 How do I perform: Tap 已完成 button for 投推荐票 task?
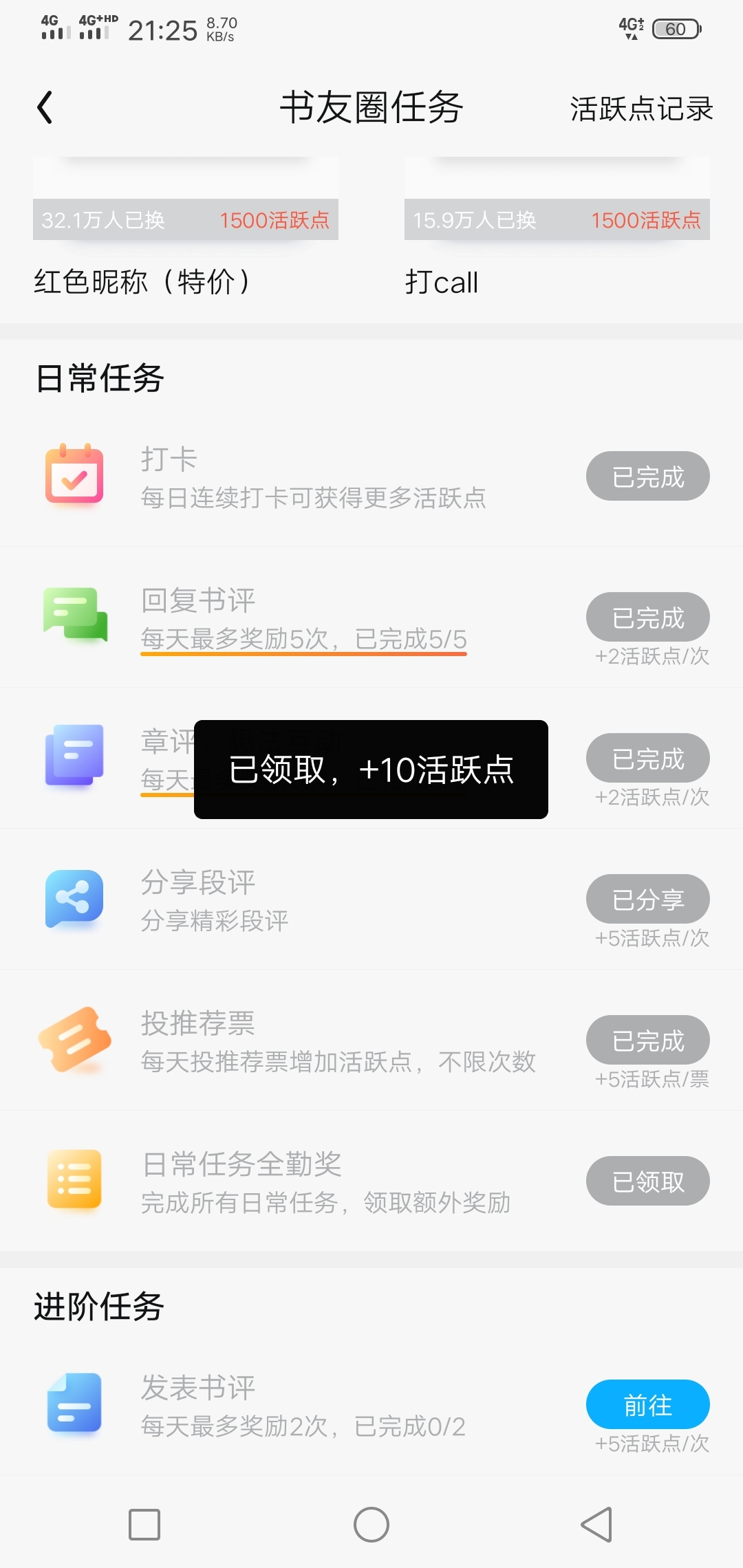[x=648, y=1040]
